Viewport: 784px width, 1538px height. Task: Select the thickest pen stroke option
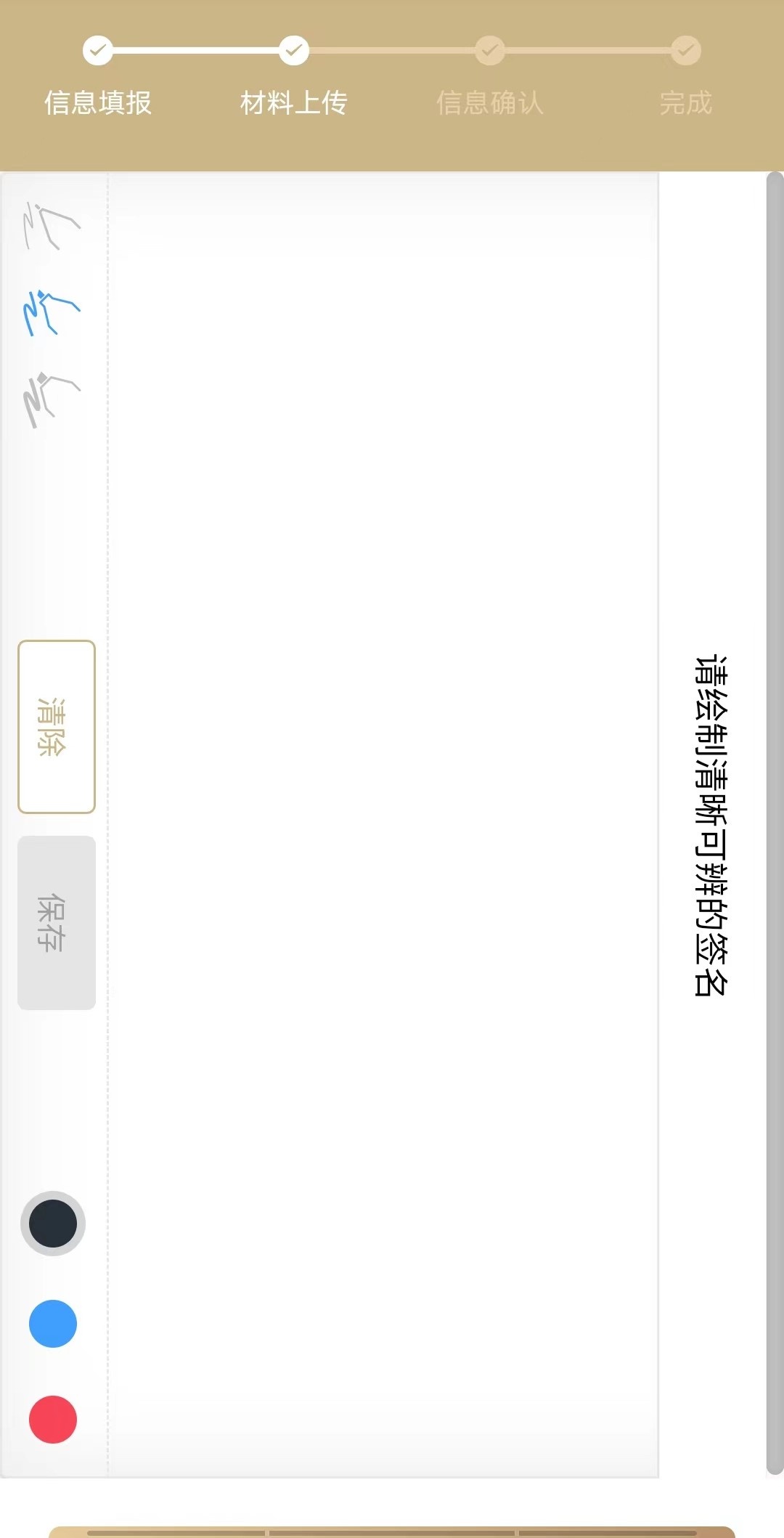tap(52, 400)
